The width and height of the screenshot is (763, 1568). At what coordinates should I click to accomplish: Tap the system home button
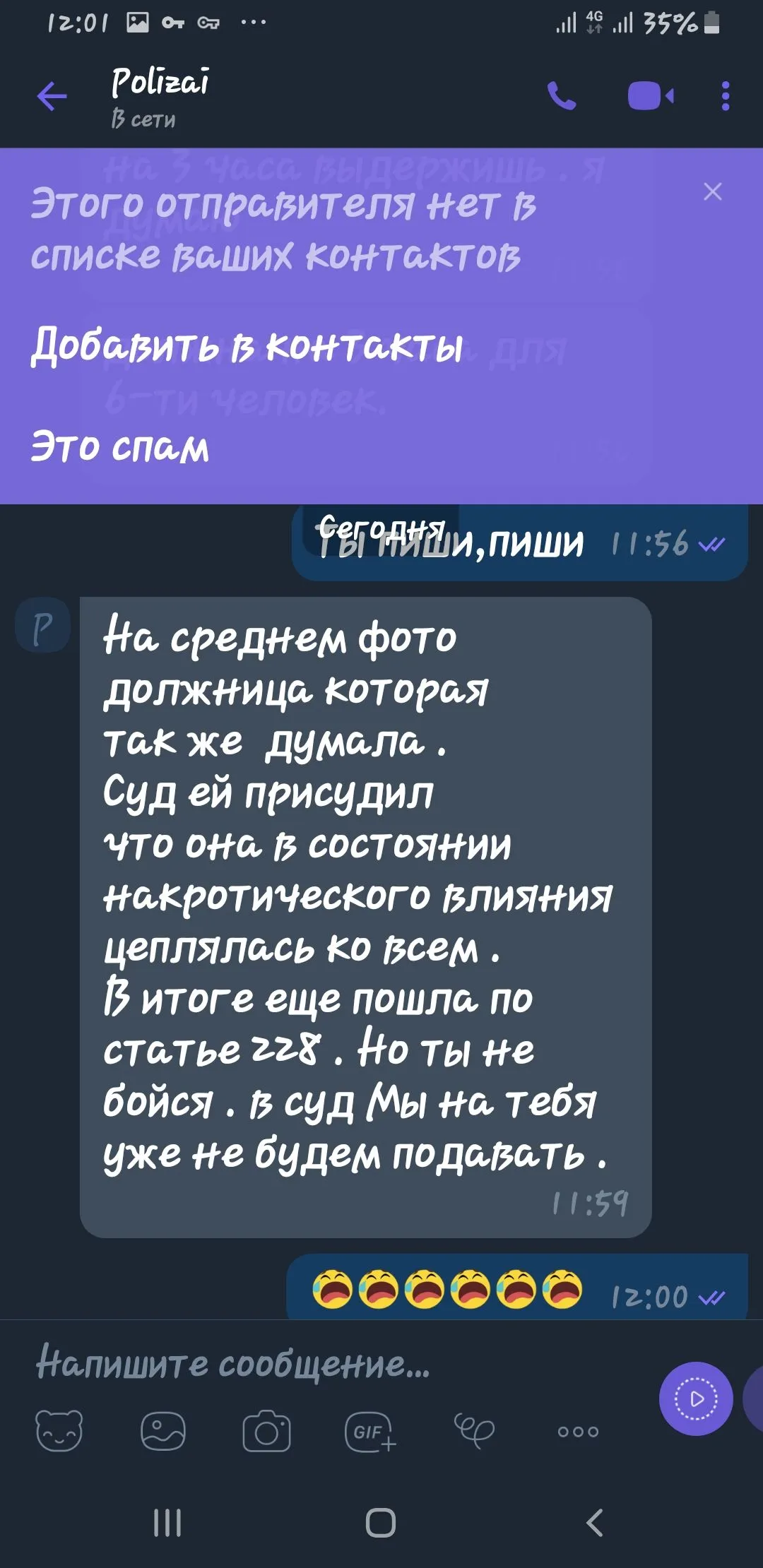click(x=381, y=1523)
